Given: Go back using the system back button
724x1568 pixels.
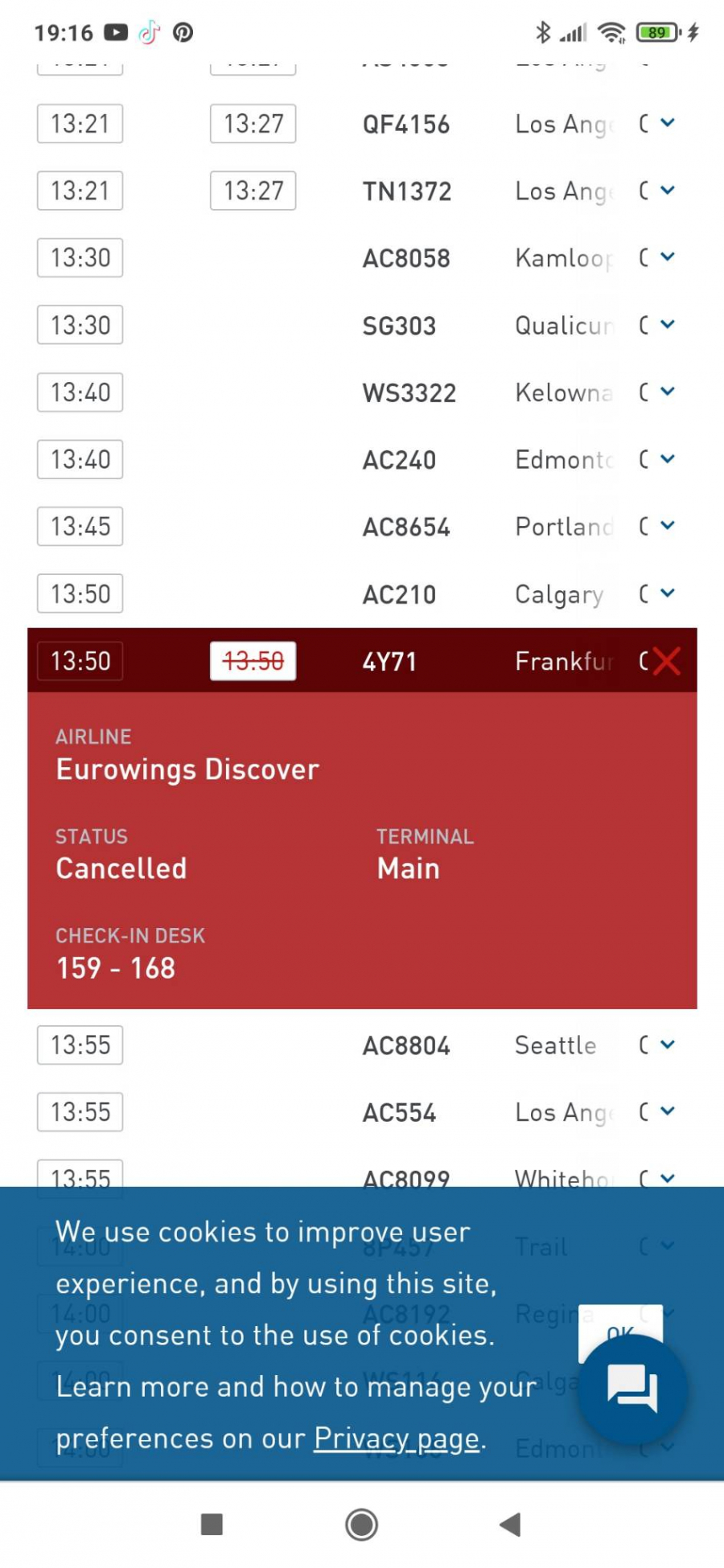Looking at the screenshot, I should (510, 1524).
